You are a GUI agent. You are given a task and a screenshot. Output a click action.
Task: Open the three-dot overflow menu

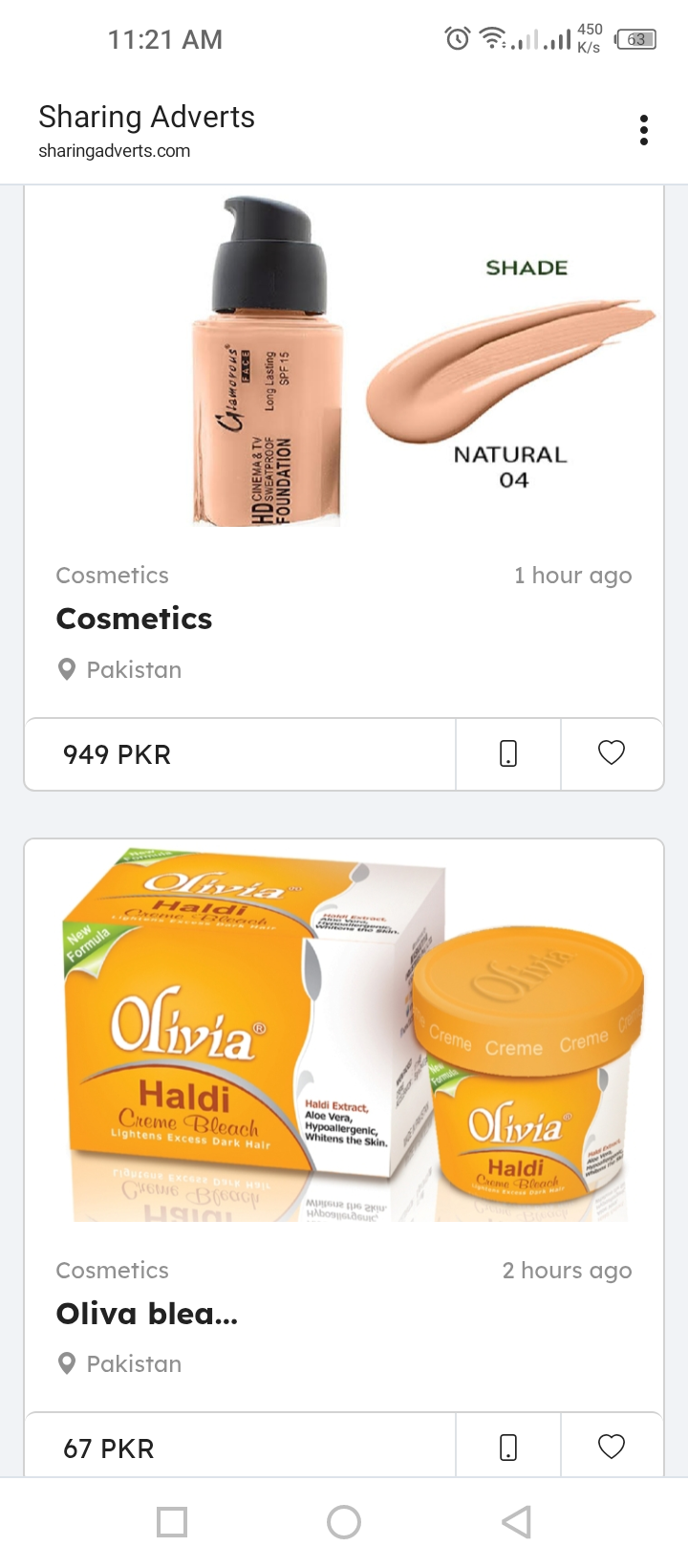pyautogui.click(x=644, y=130)
